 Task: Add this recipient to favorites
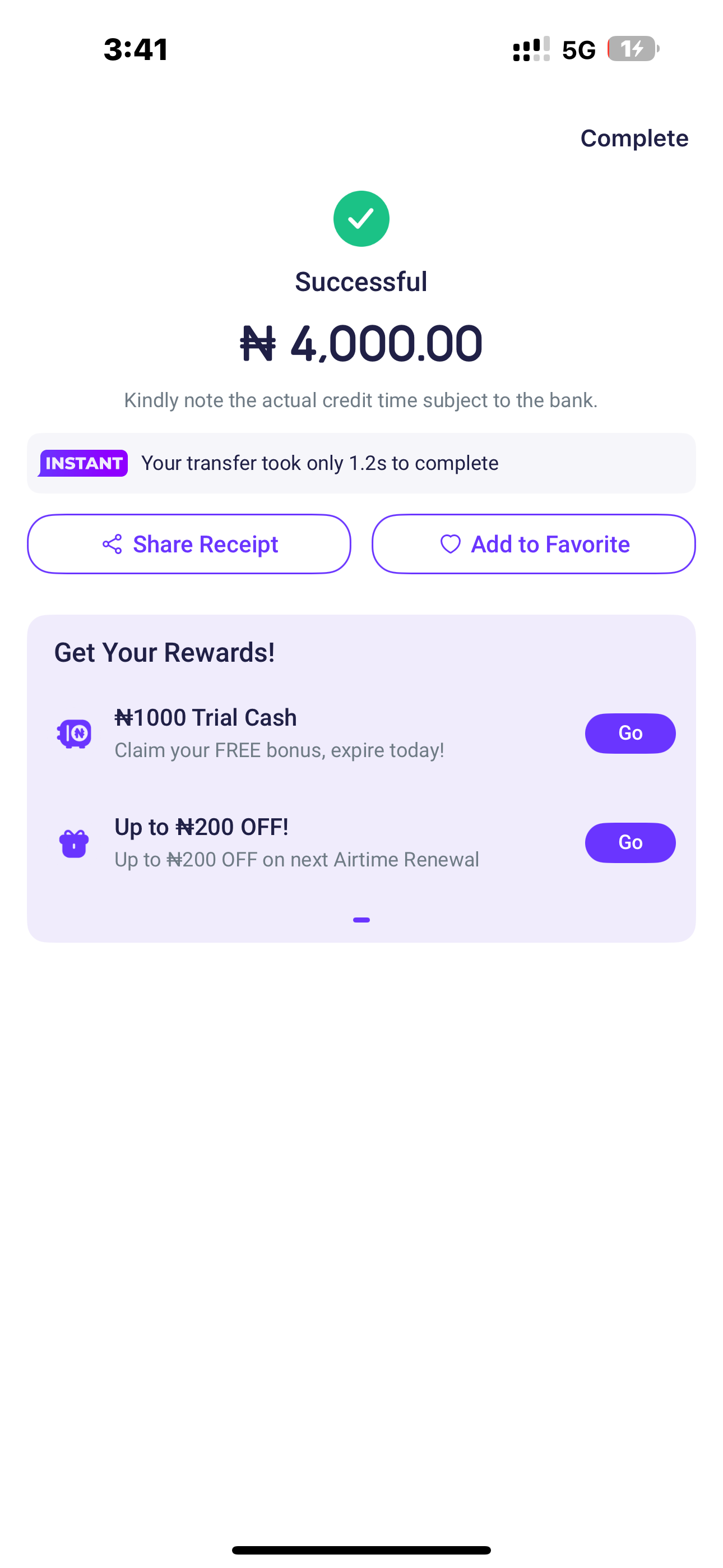[x=534, y=543]
